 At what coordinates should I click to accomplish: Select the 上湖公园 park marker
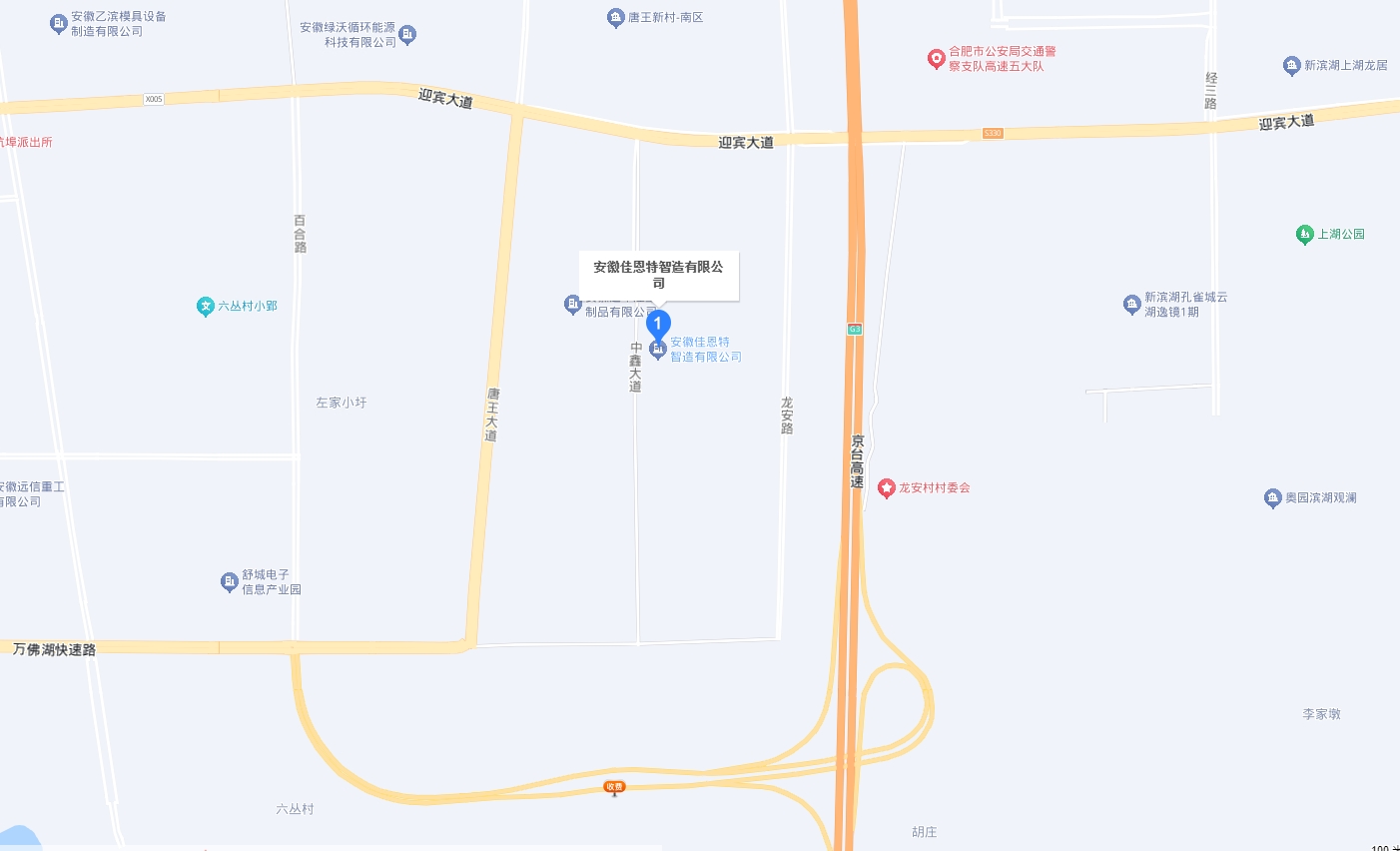(x=1304, y=235)
